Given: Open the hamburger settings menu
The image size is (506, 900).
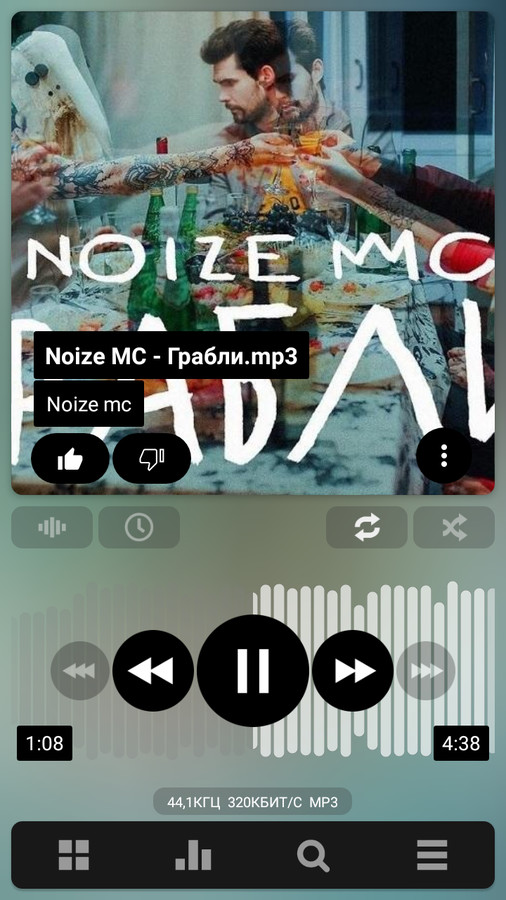Looking at the screenshot, I should tap(432, 855).
